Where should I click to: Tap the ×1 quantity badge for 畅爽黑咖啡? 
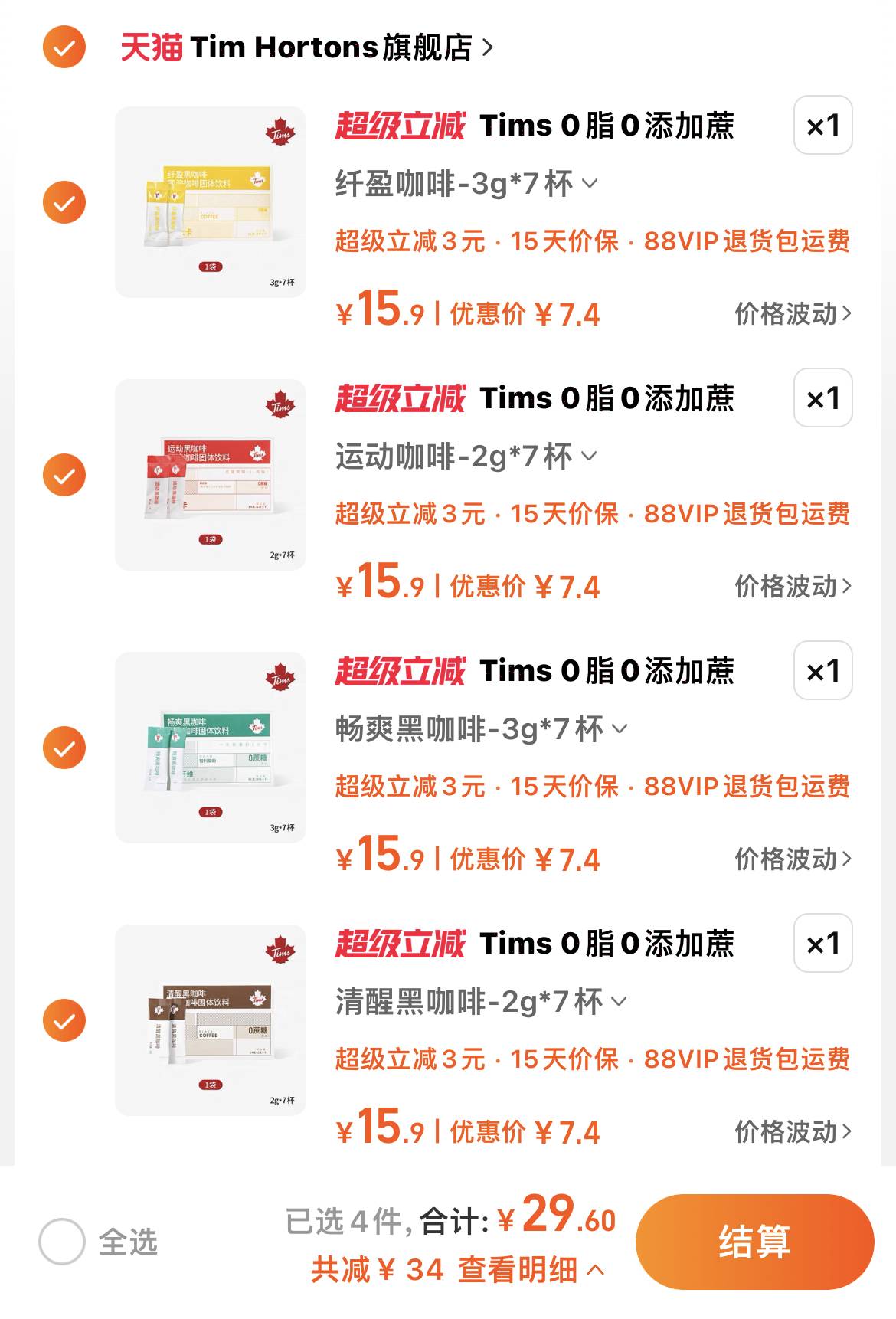tap(823, 669)
